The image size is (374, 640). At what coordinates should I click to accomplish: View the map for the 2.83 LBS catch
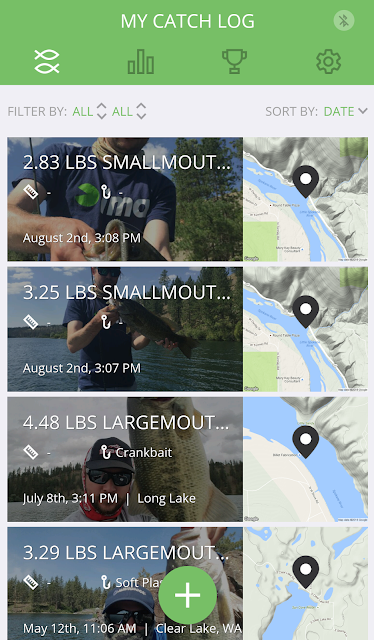[x=305, y=199]
